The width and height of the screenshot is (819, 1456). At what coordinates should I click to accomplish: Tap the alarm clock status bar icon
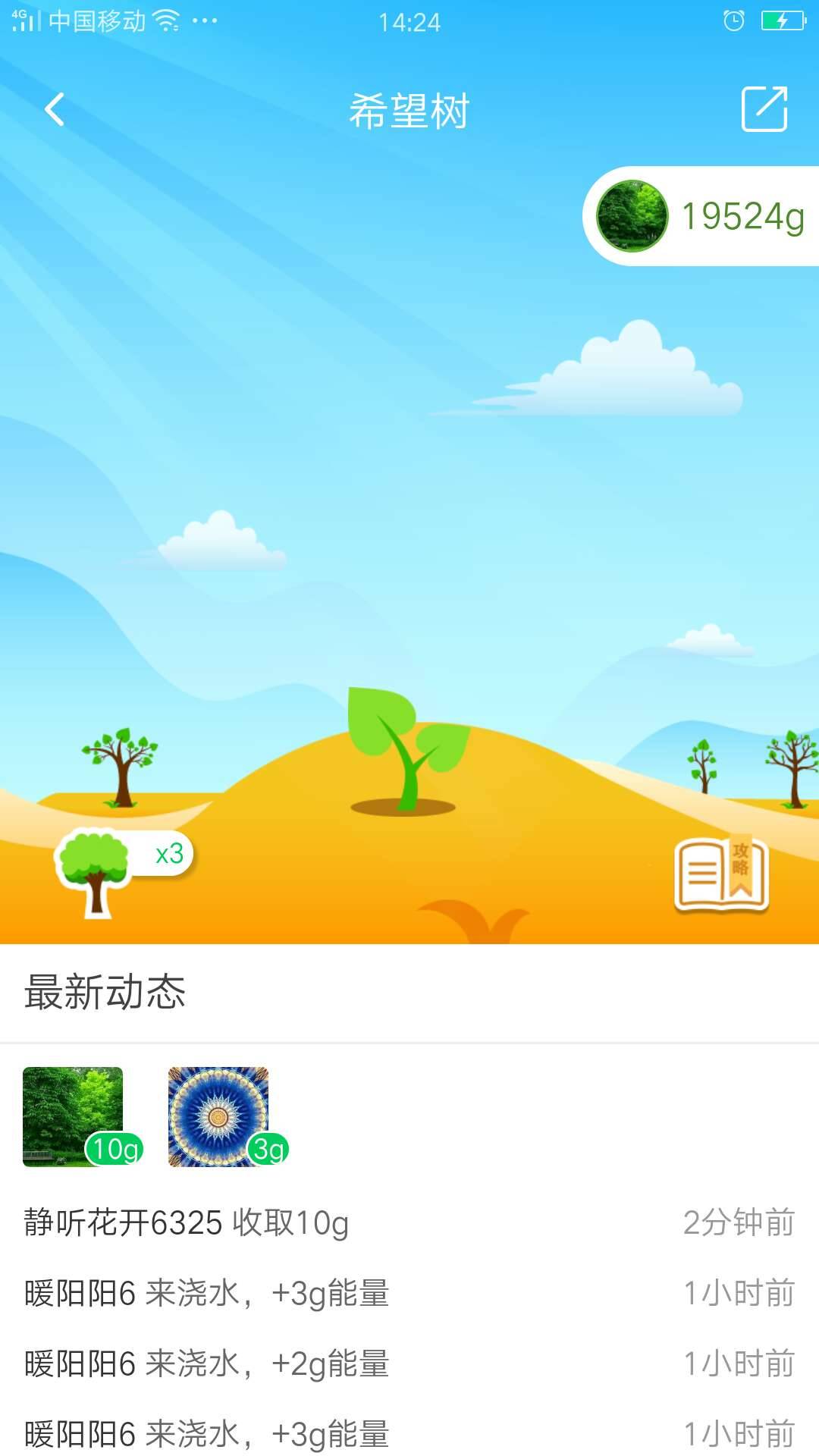733,21
